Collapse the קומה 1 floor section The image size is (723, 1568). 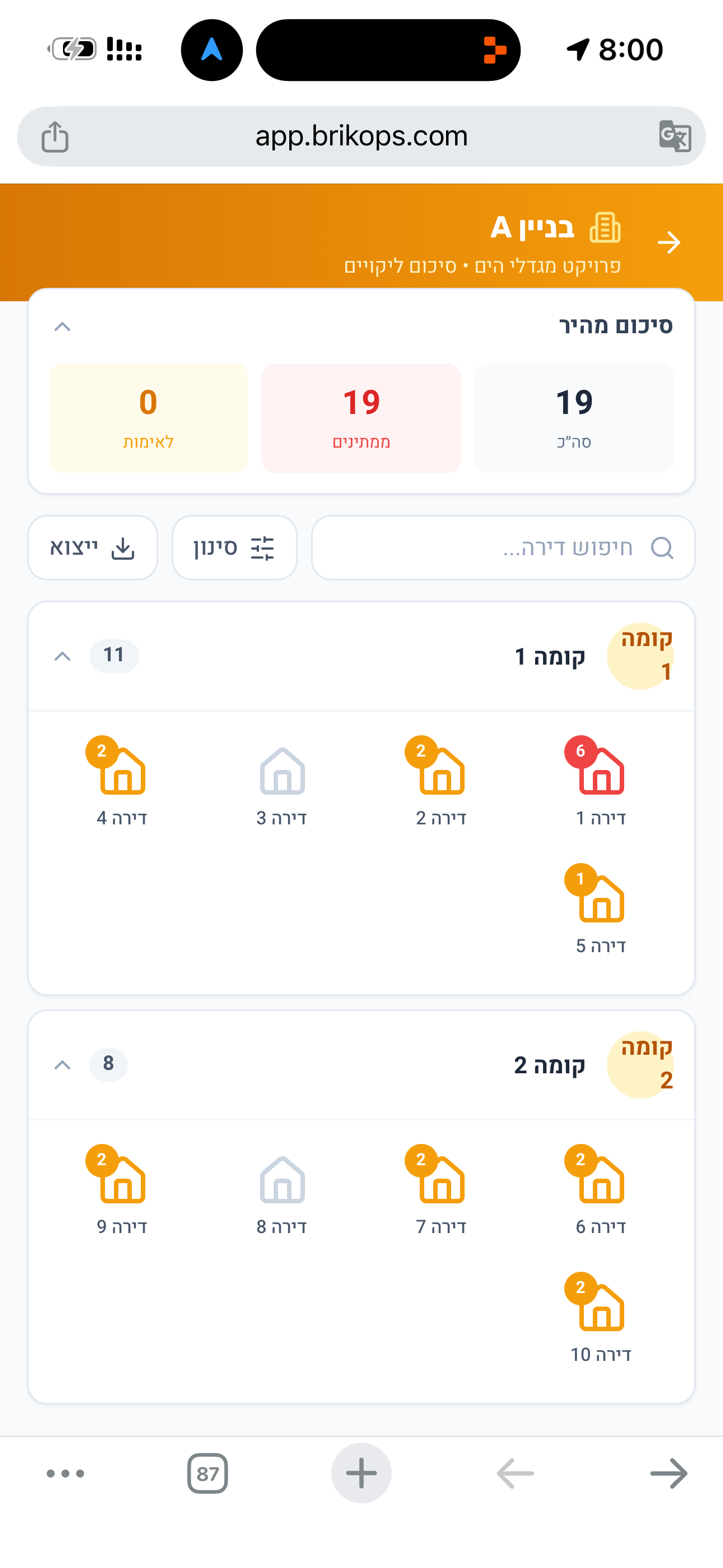pos(62,656)
